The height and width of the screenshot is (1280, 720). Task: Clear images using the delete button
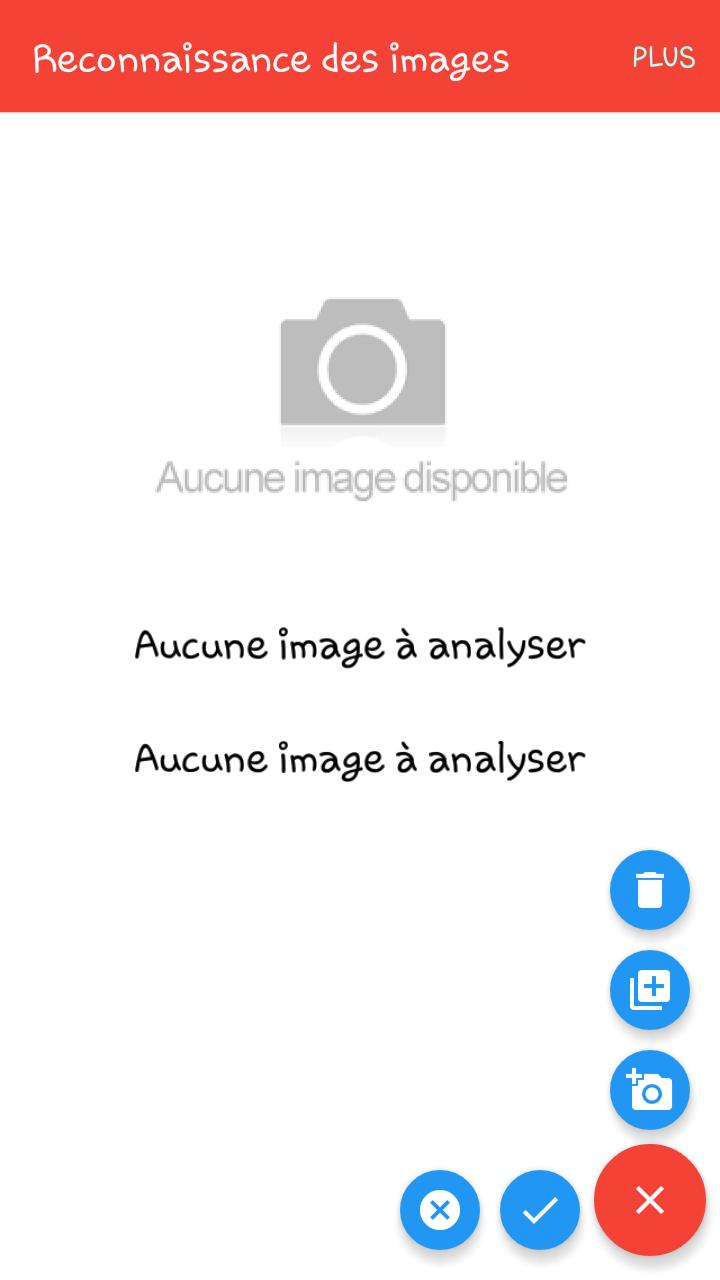(x=650, y=890)
